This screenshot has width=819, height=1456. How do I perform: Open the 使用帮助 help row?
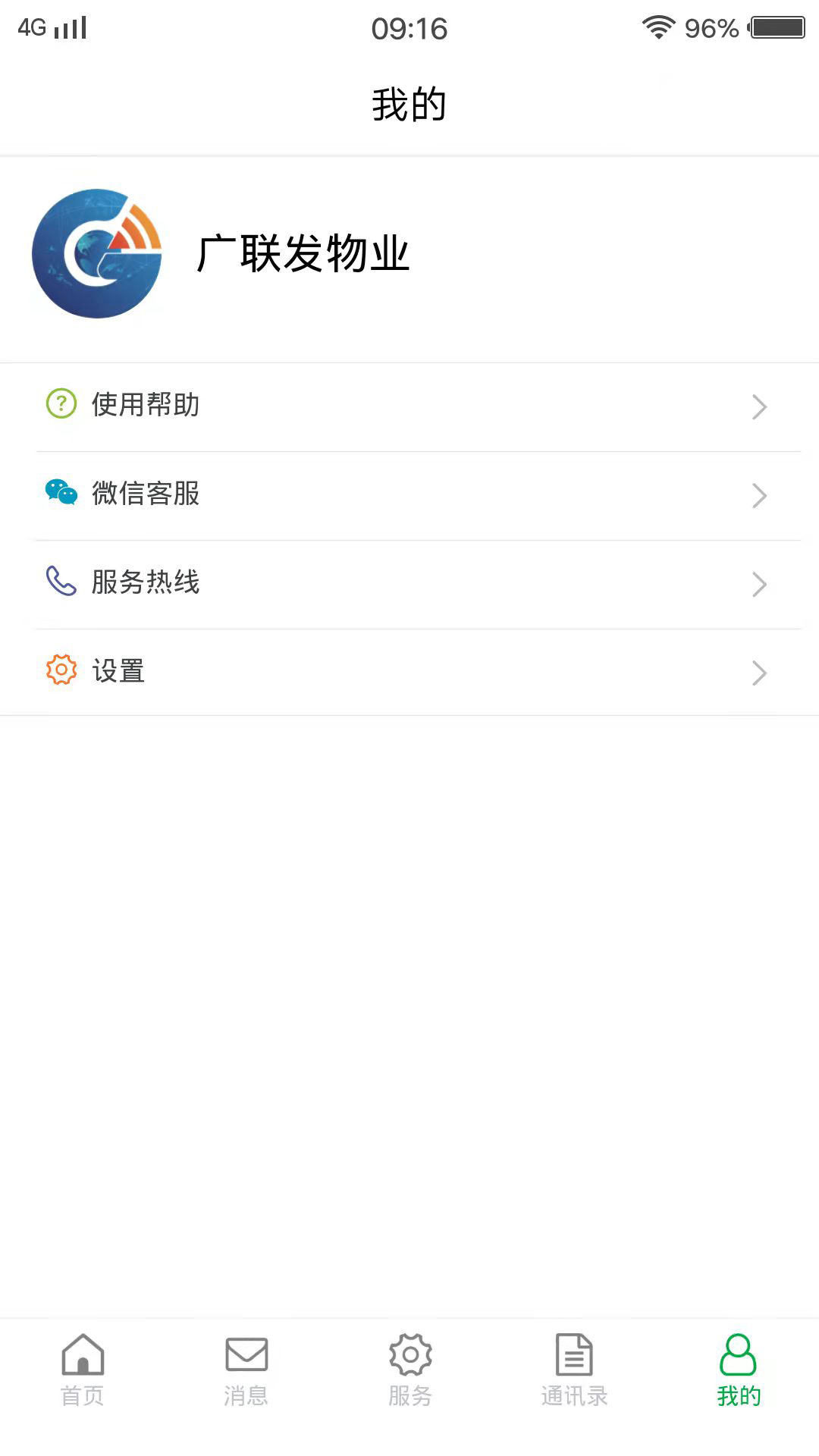[x=409, y=407]
